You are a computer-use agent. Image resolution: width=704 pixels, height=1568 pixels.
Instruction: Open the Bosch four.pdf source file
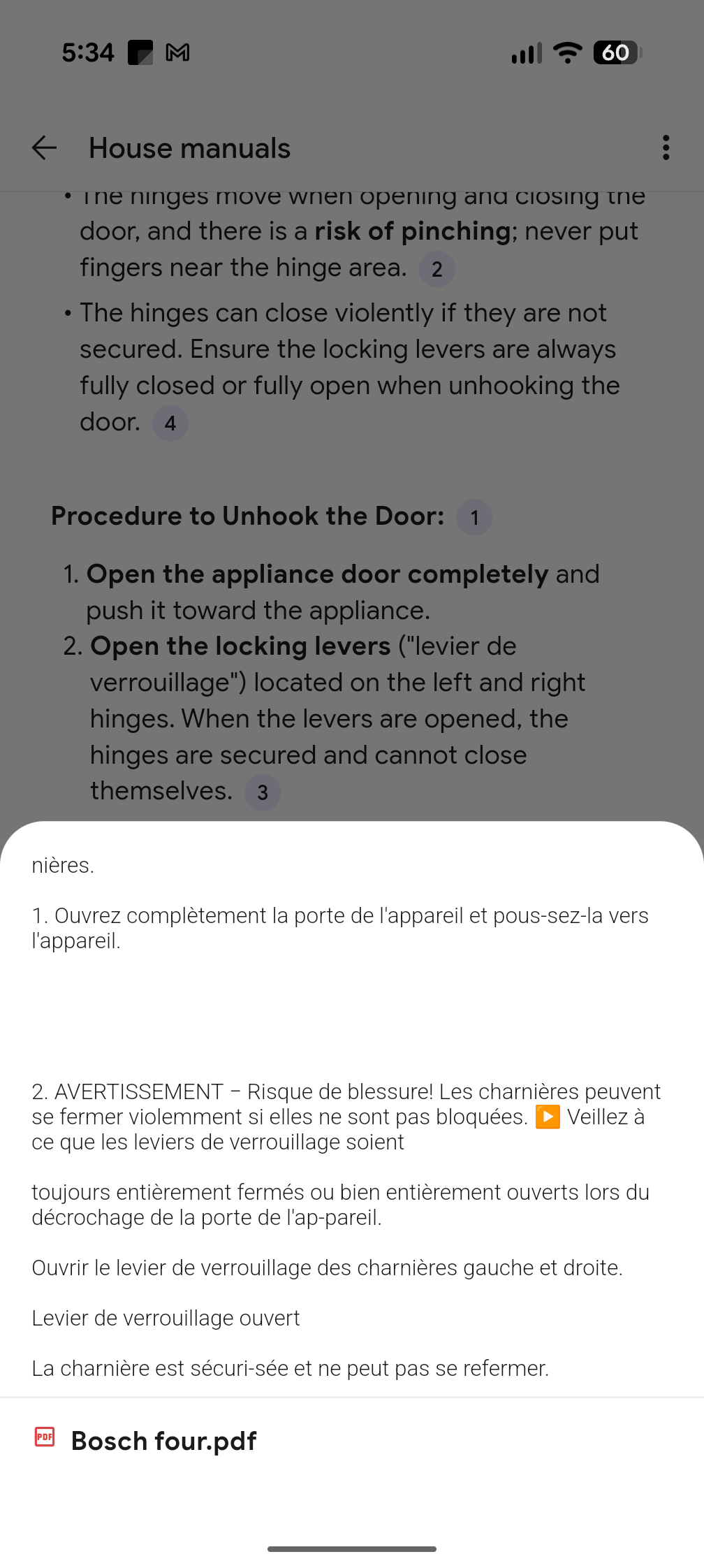pos(146,1440)
